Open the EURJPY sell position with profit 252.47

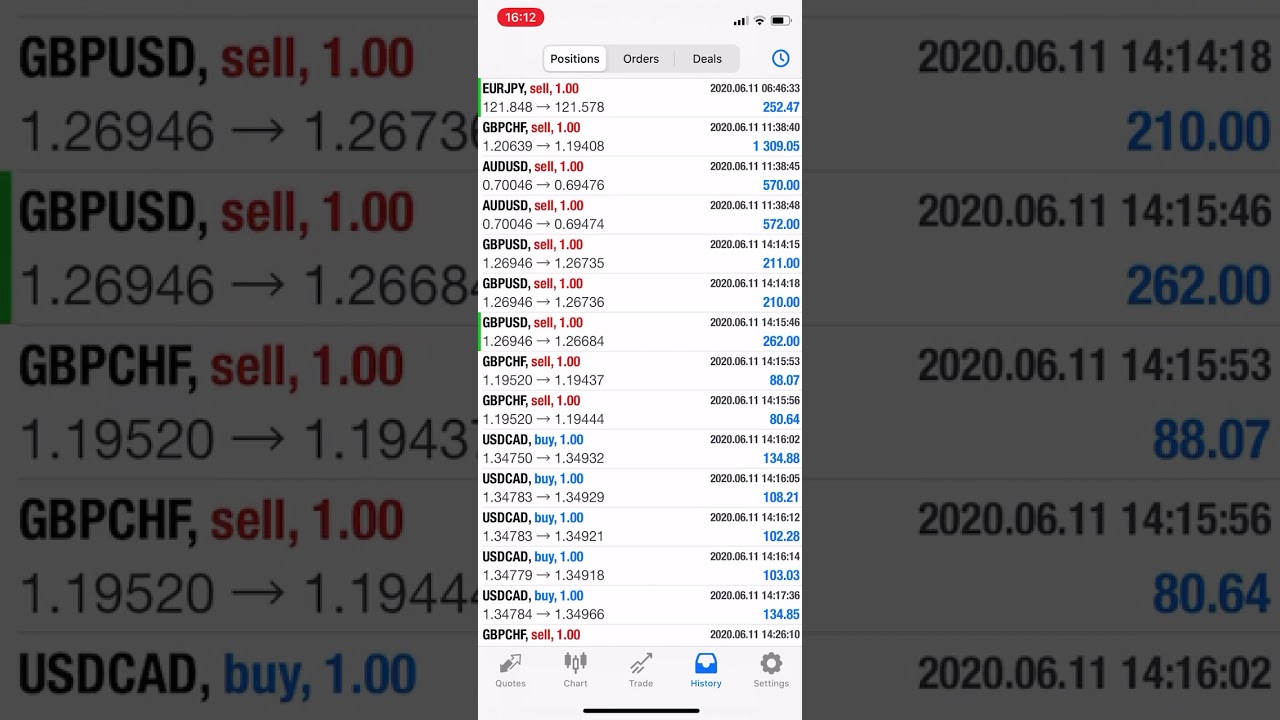click(640, 98)
